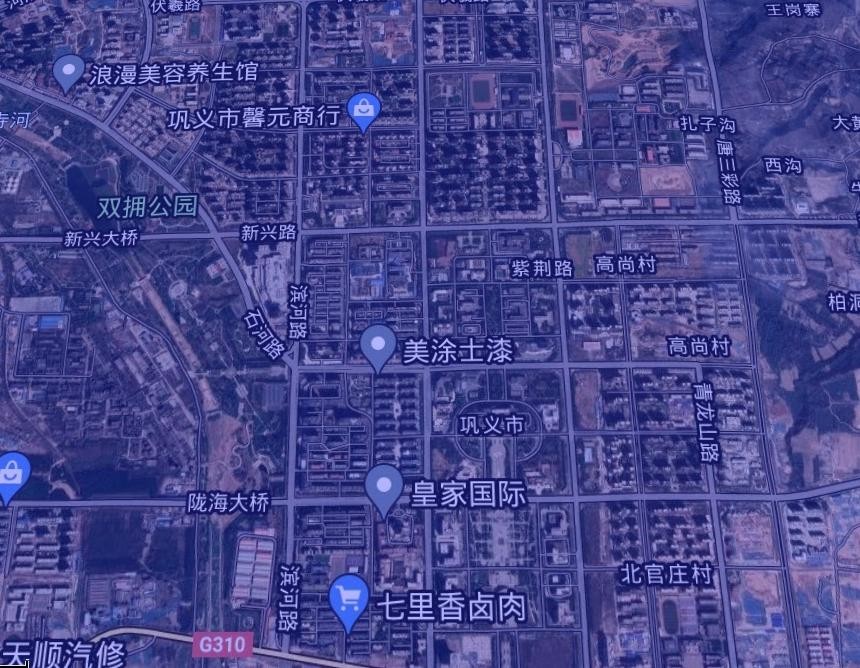Viewport: 860px width, 668px height.
Task: Tap the 美涂士漆 location pin
Action: pos(378,344)
